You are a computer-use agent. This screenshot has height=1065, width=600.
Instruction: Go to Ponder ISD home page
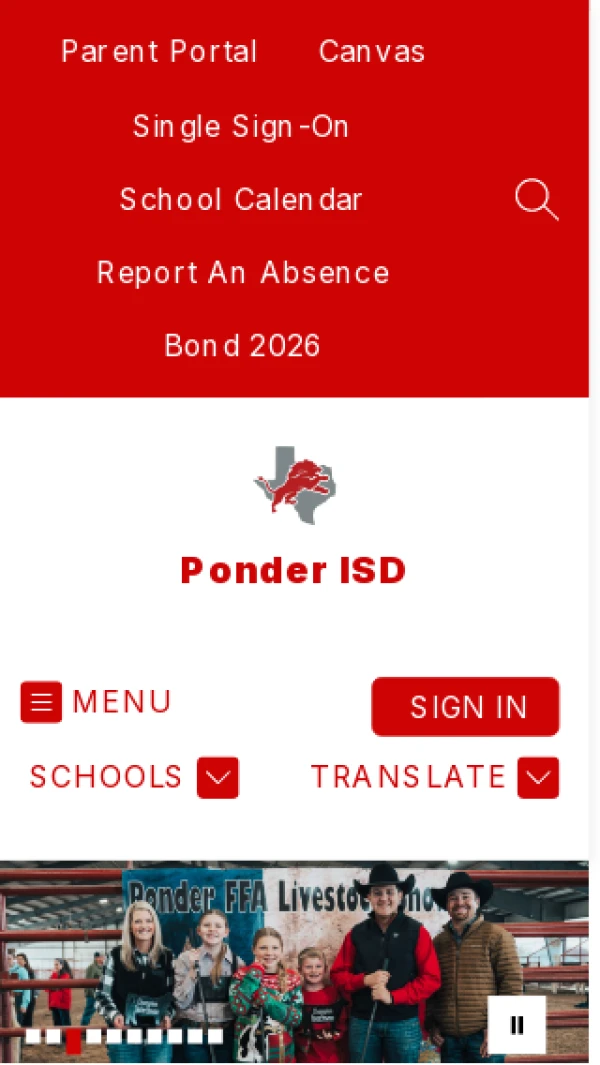(294, 570)
